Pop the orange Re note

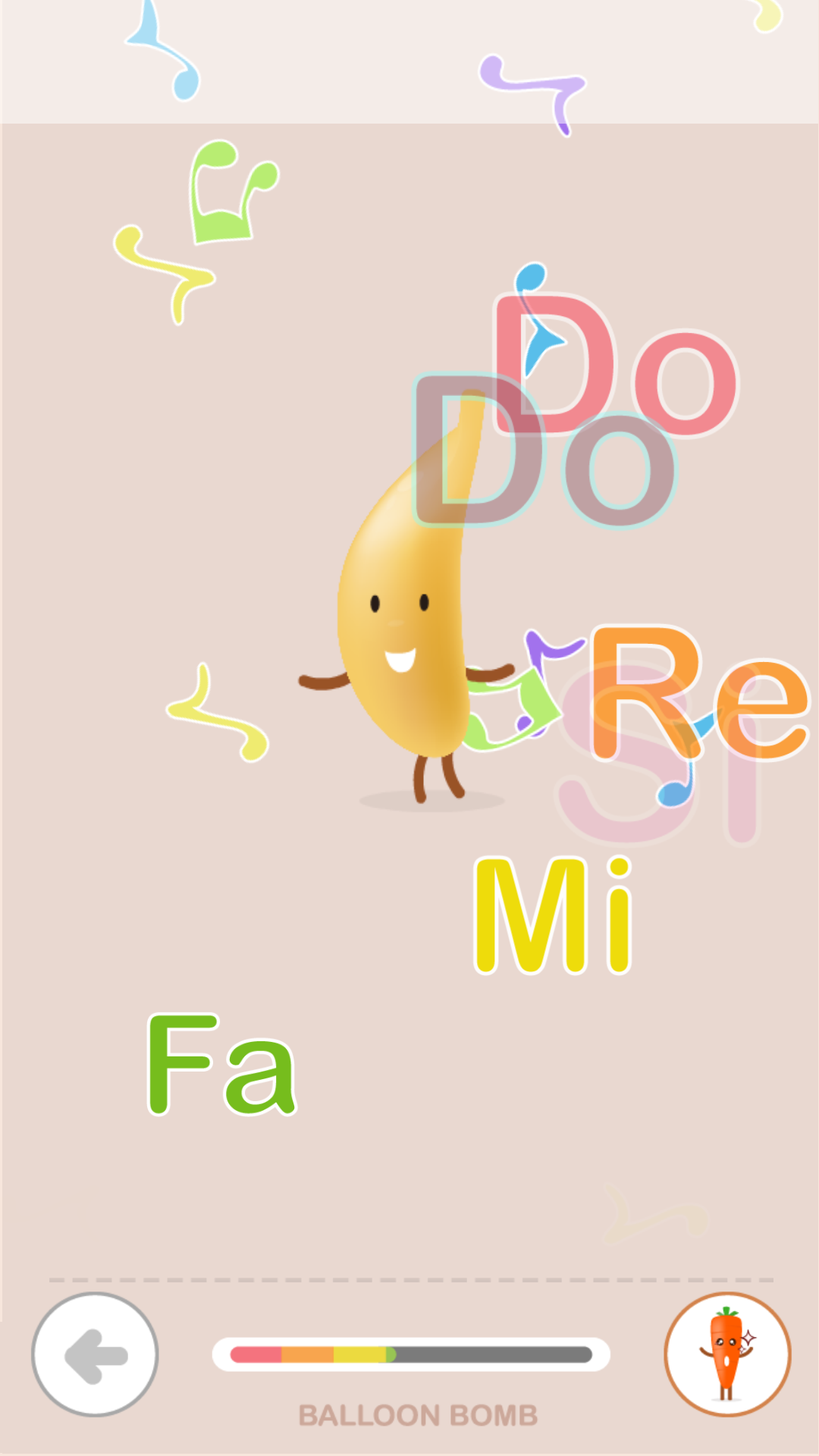click(698, 694)
